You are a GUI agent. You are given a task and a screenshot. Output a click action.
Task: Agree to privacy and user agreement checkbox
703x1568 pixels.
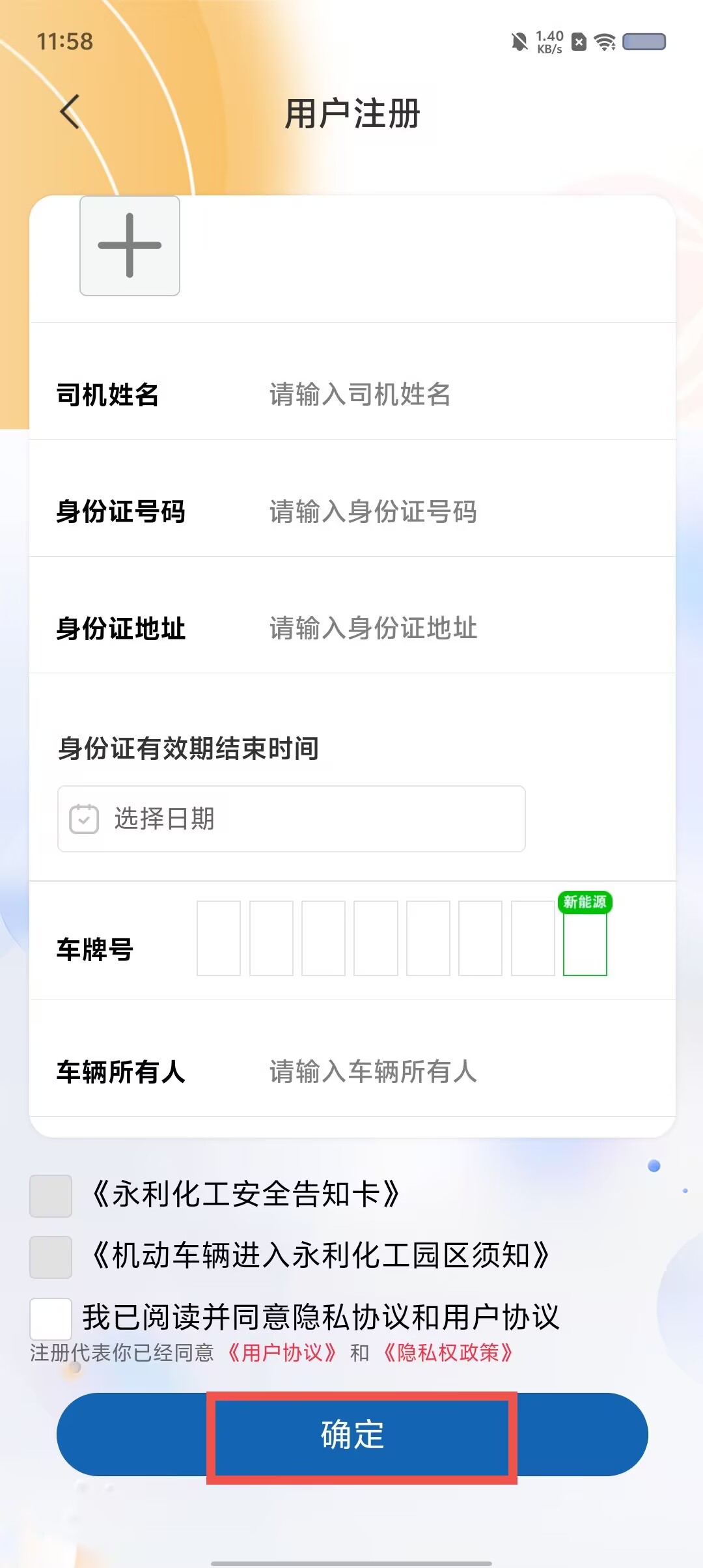point(51,1318)
